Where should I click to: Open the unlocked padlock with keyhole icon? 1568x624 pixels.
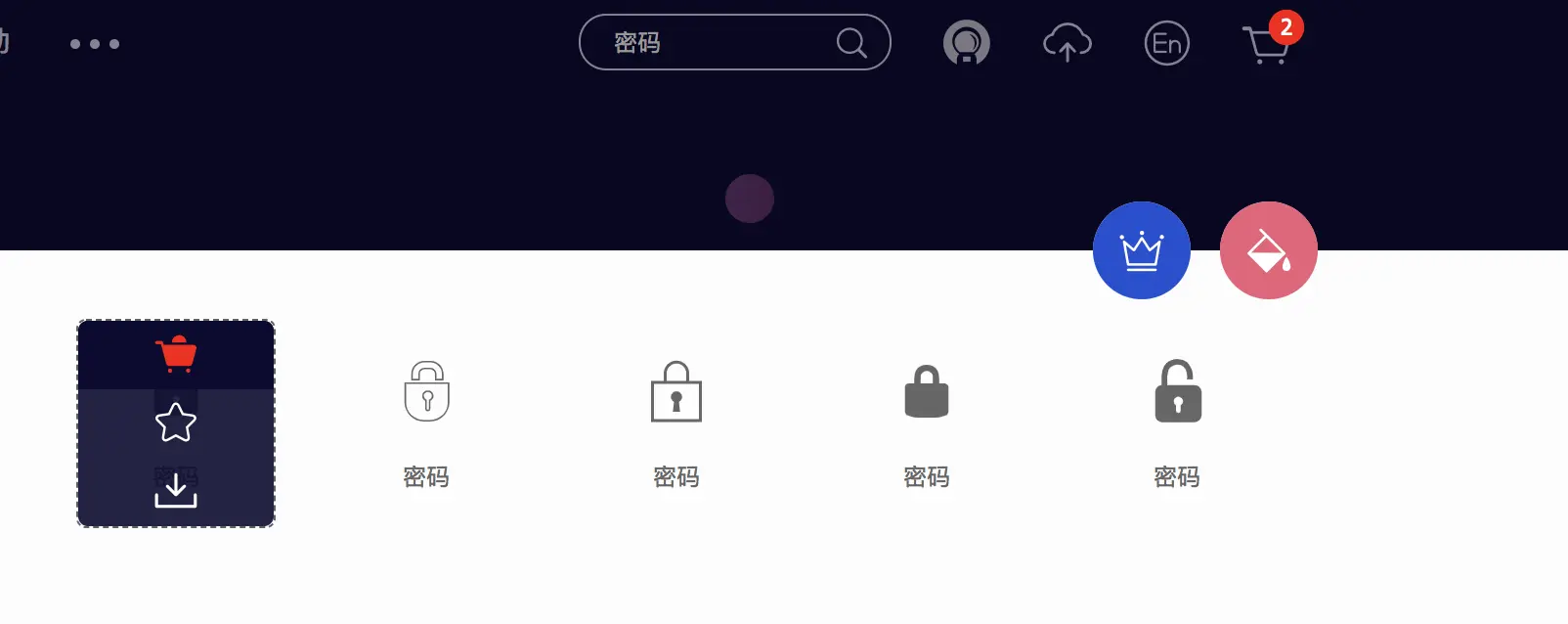point(1177,391)
